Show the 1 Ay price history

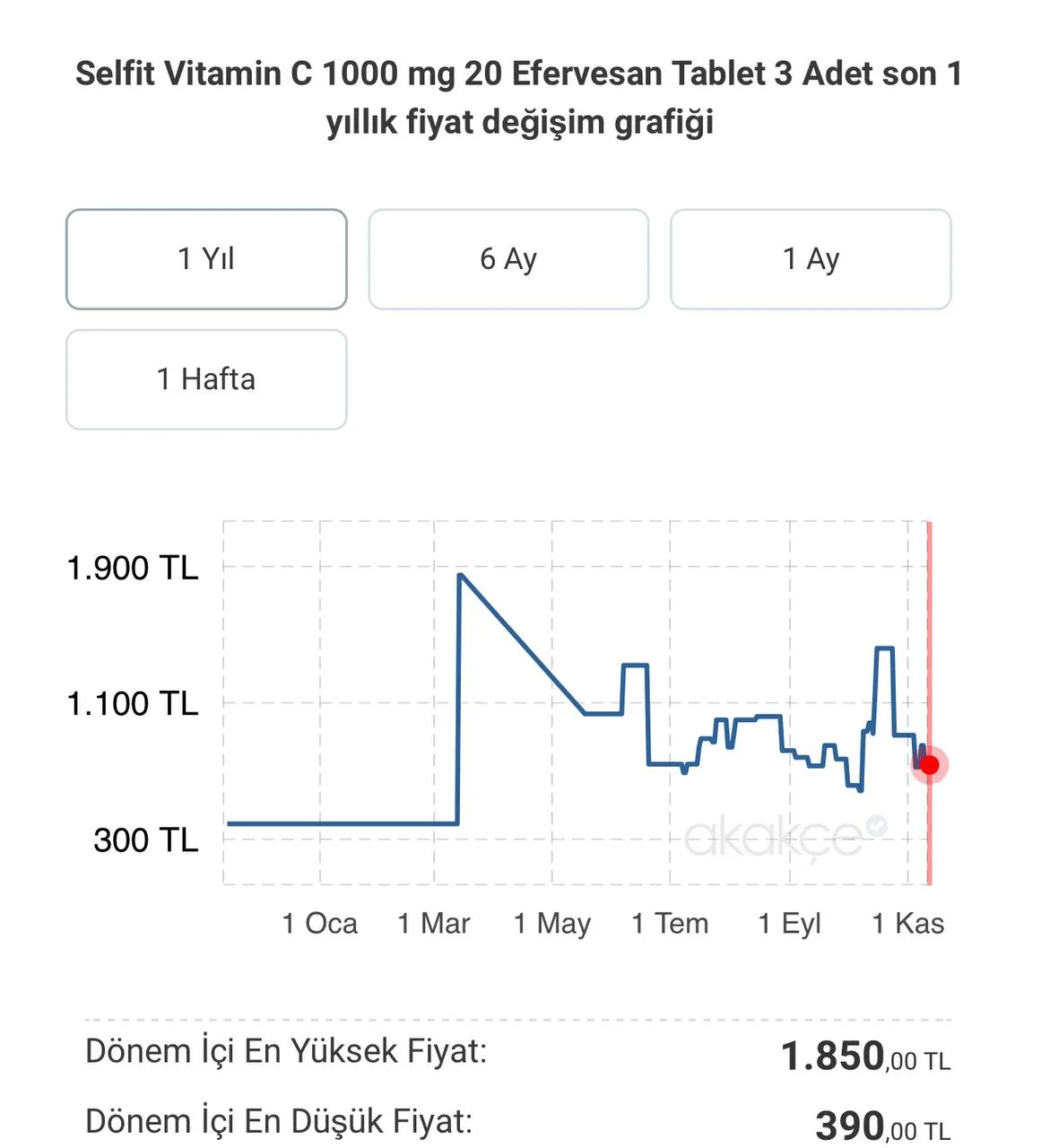pyautogui.click(x=811, y=259)
